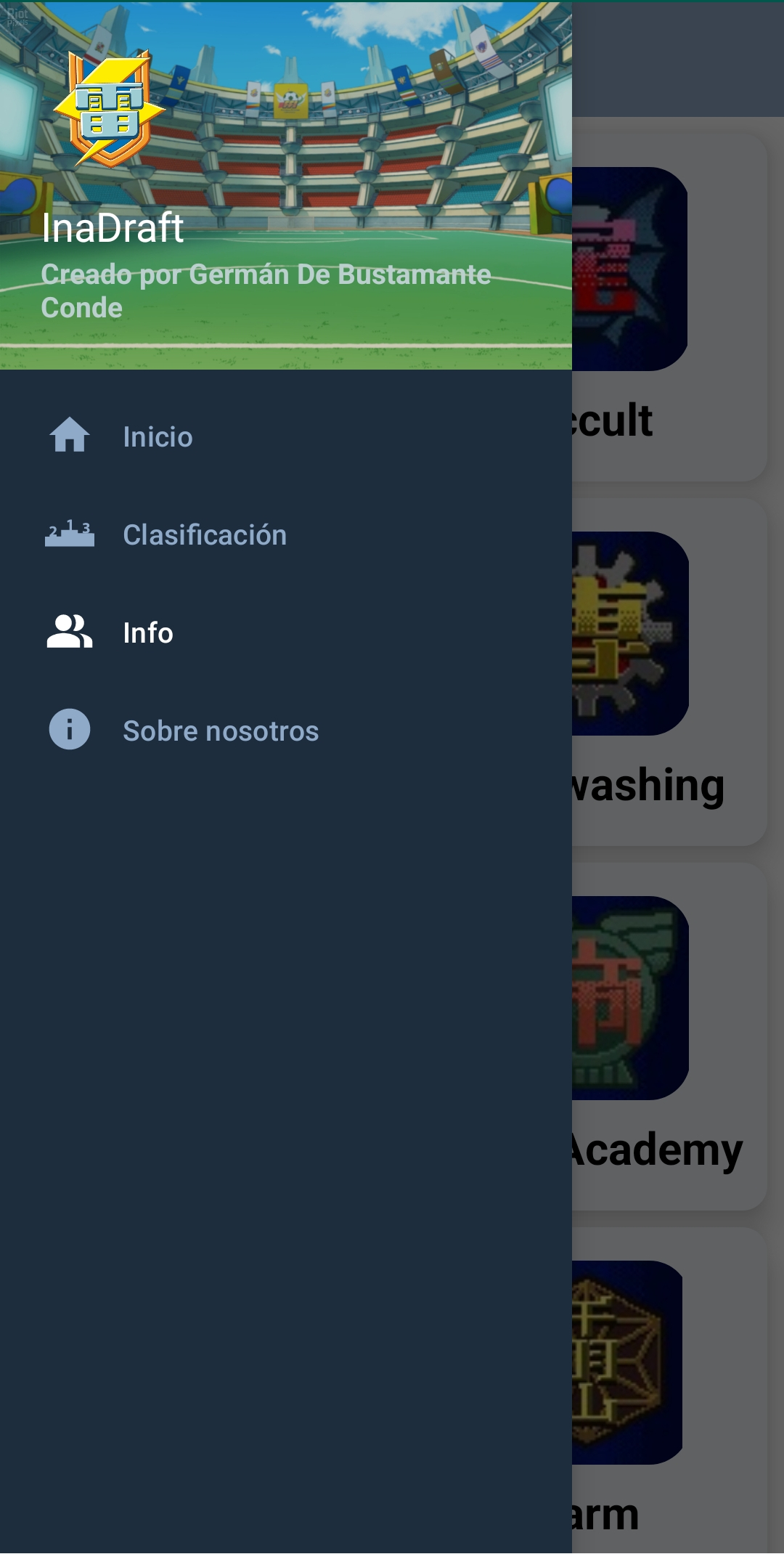This screenshot has width=784, height=1554.
Task: Open Sobre nosotros from the drawer
Action: (220, 731)
